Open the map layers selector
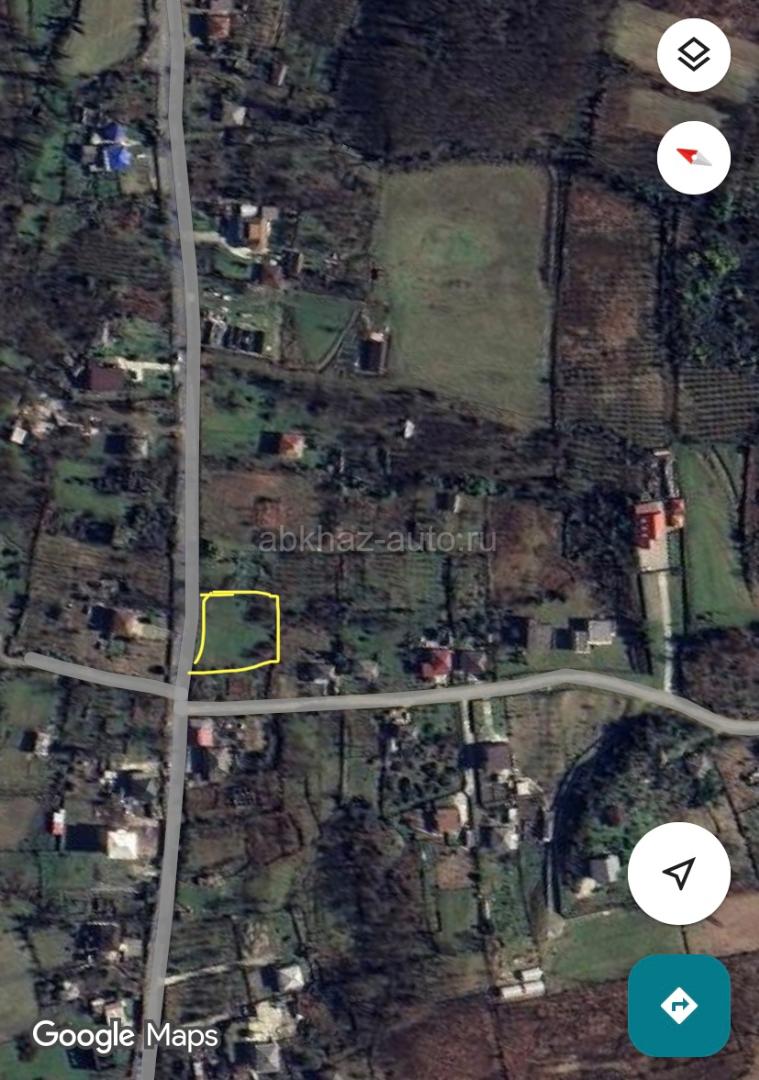This screenshot has height=1080, width=759. click(x=693, y=55)
